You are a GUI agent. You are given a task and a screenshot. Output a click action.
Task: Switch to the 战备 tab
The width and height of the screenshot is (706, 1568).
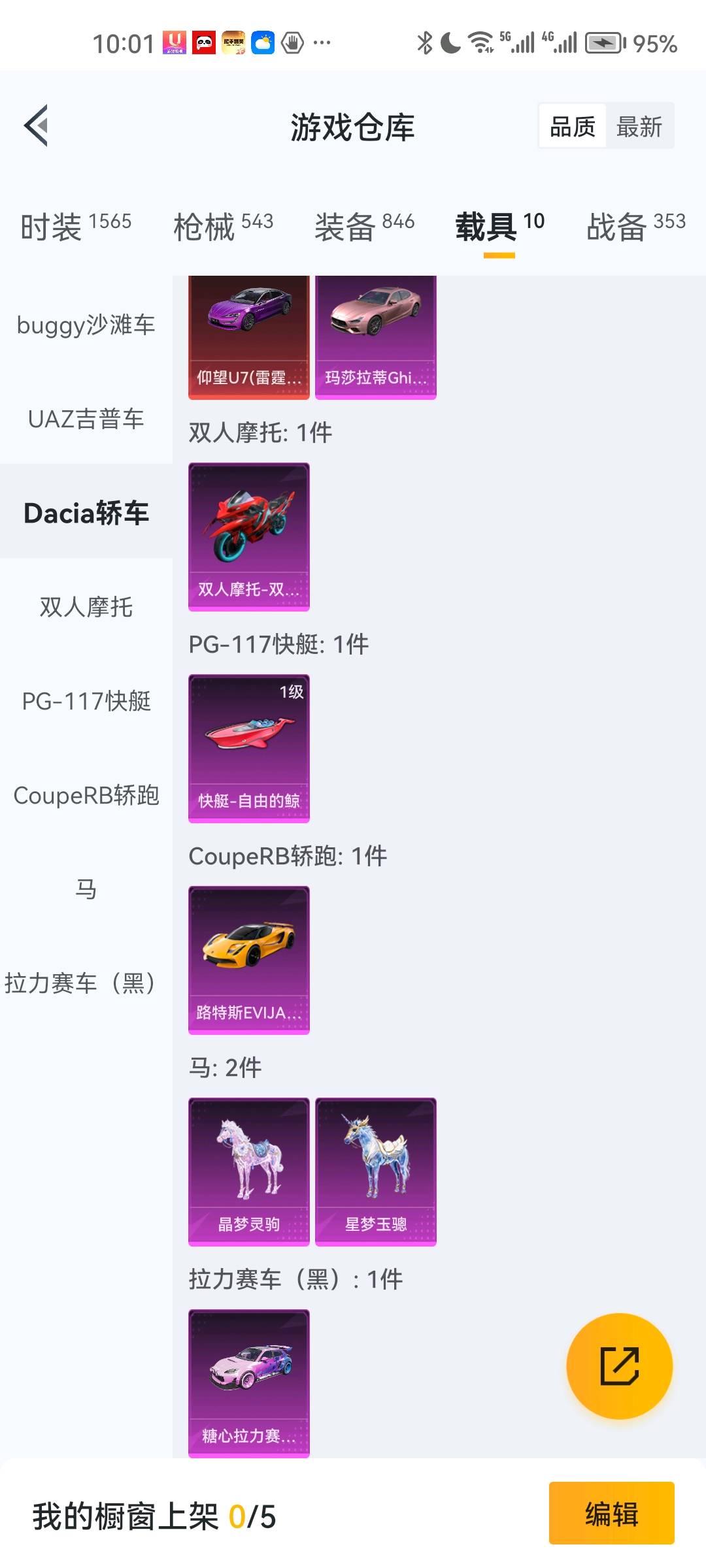click(635, 226)
